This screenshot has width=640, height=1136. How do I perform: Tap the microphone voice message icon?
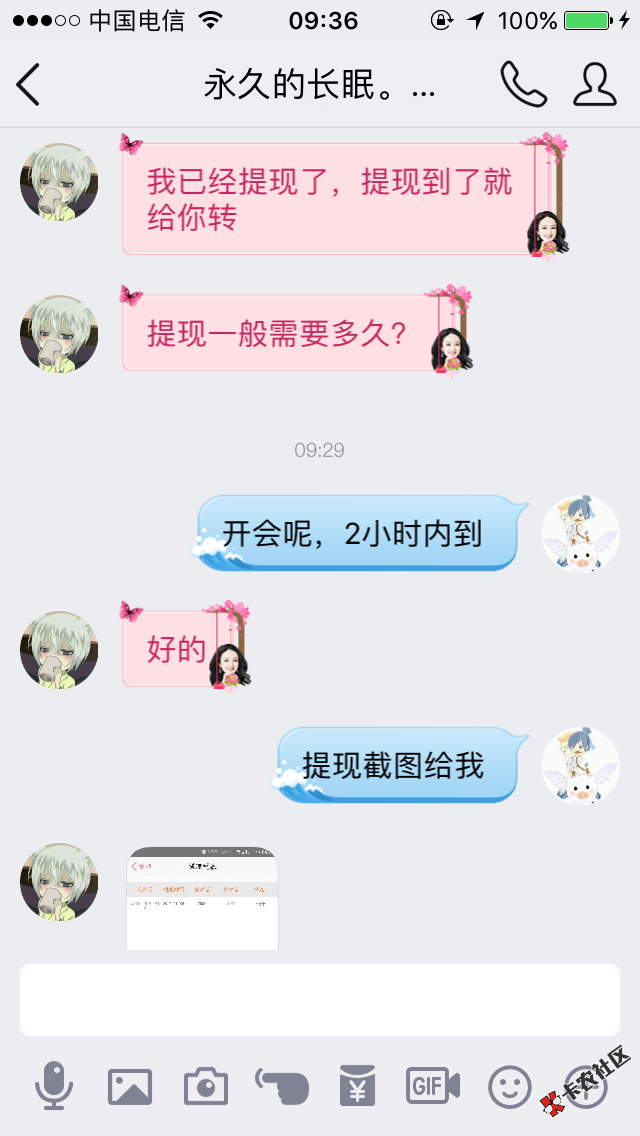[x=54, y=1085]
